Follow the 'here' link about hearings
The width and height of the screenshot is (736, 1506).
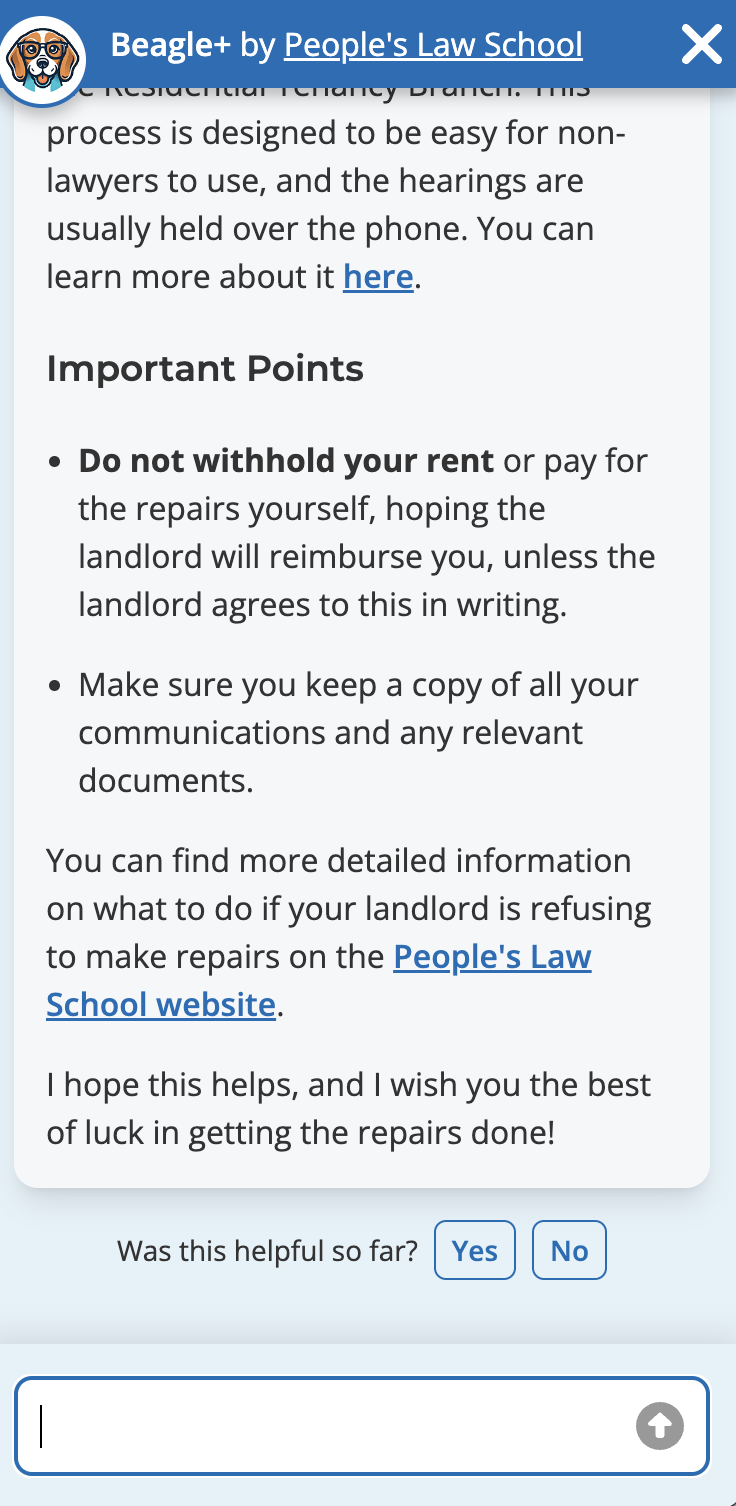click(378, 277)
